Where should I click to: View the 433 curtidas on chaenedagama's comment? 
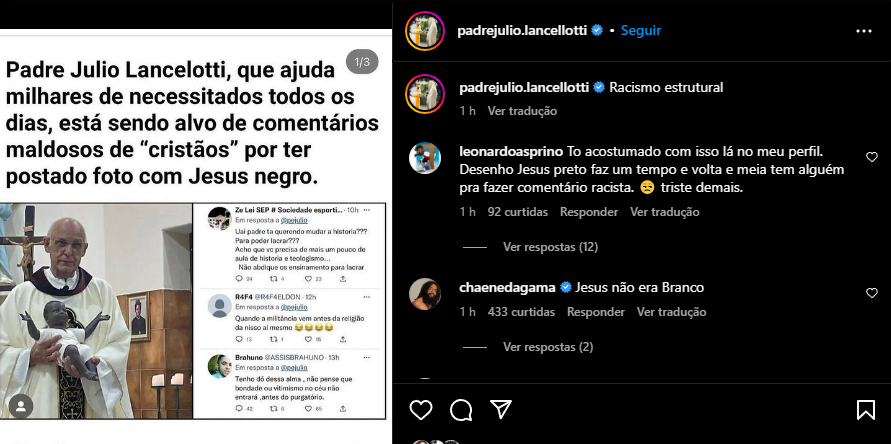pyautogui.click(x=521, y=312)
